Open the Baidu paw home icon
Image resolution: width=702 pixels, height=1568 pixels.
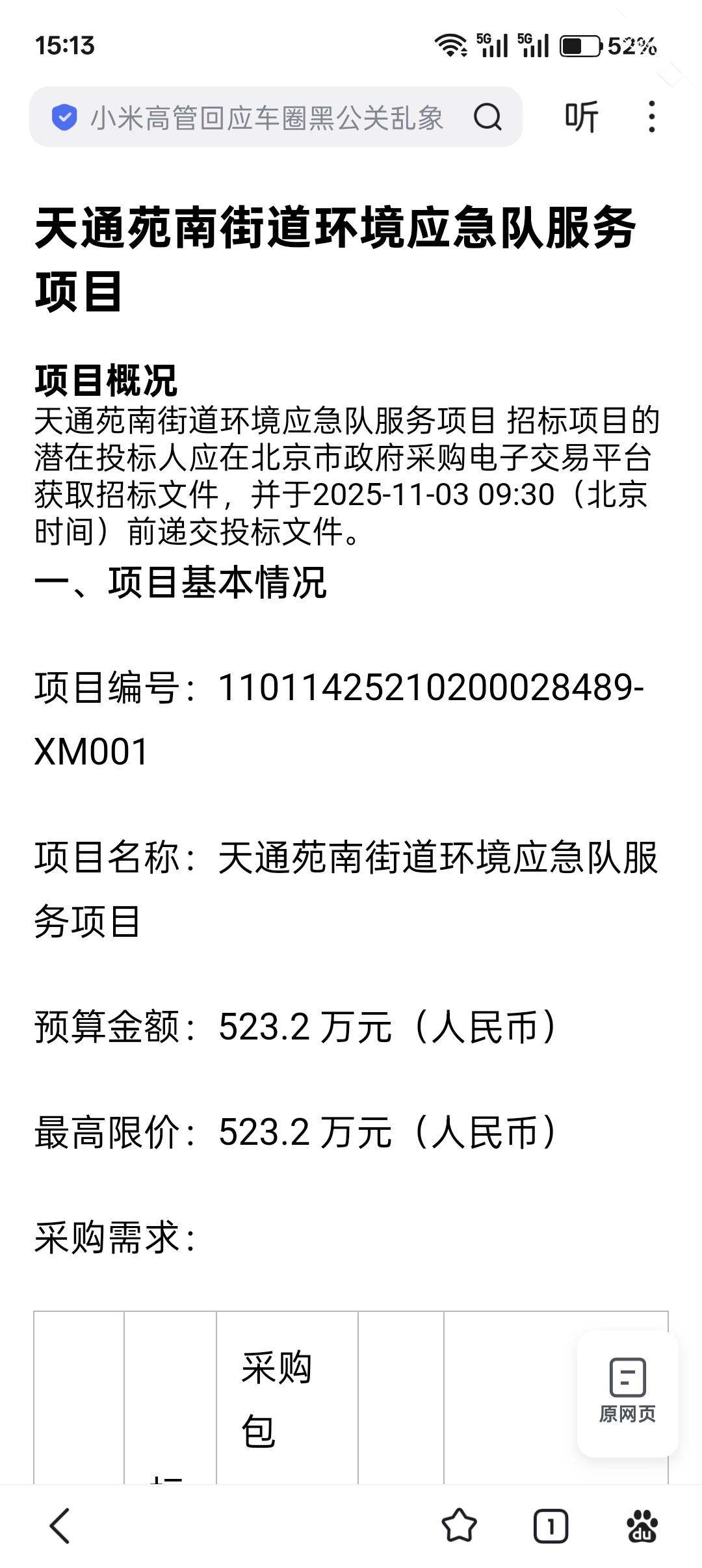(642, 1526)
